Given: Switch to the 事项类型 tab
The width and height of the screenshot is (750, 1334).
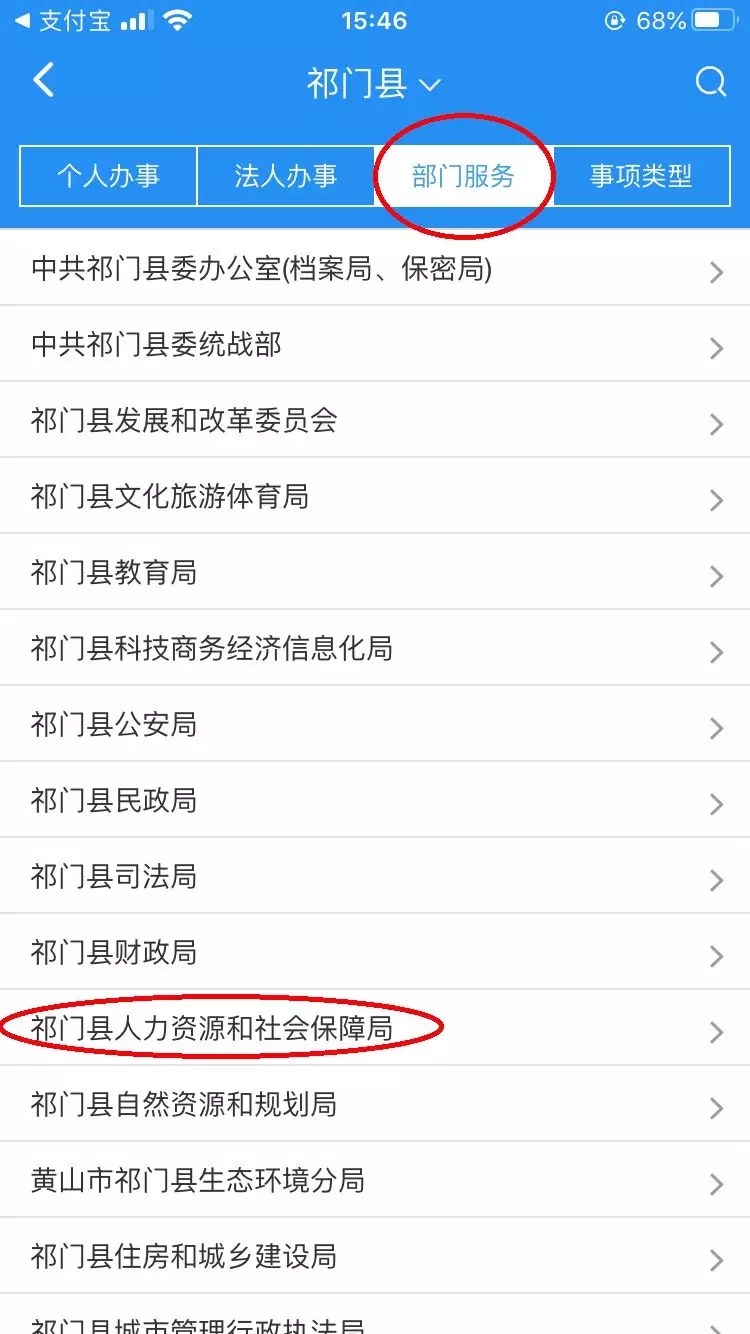Looking at the screenshot, I should [x=641, y=176].
